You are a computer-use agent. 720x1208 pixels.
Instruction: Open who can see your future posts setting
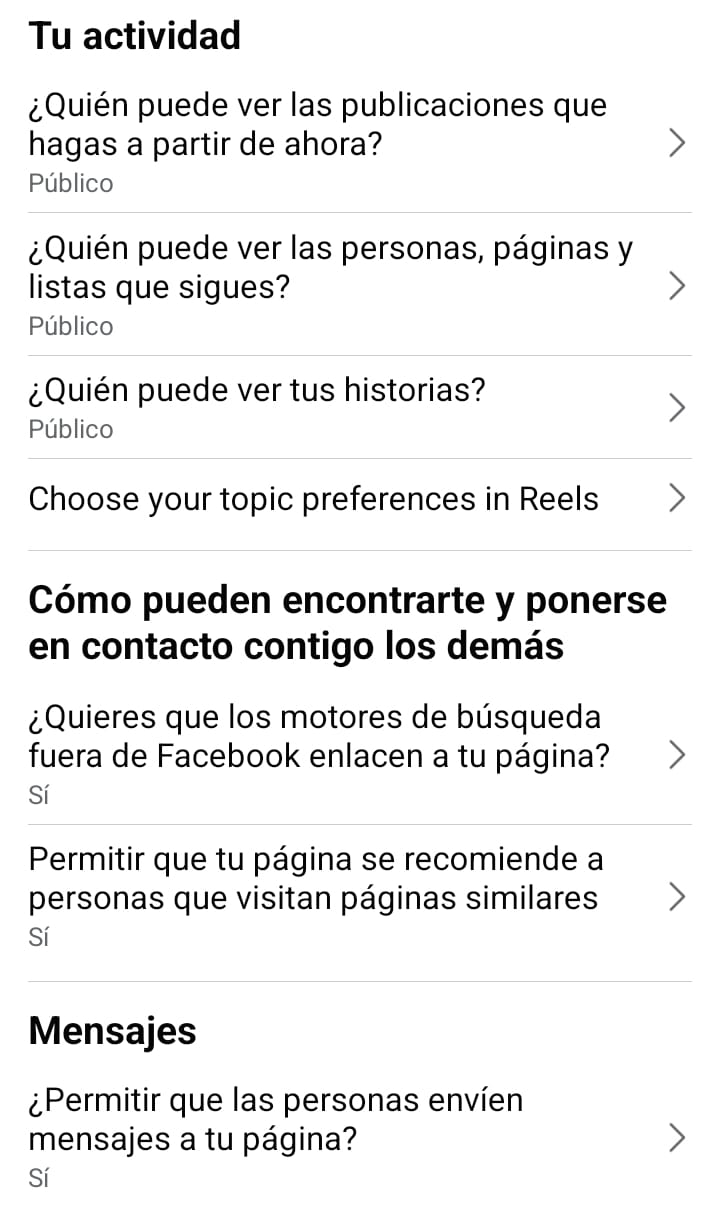[358, 143]
